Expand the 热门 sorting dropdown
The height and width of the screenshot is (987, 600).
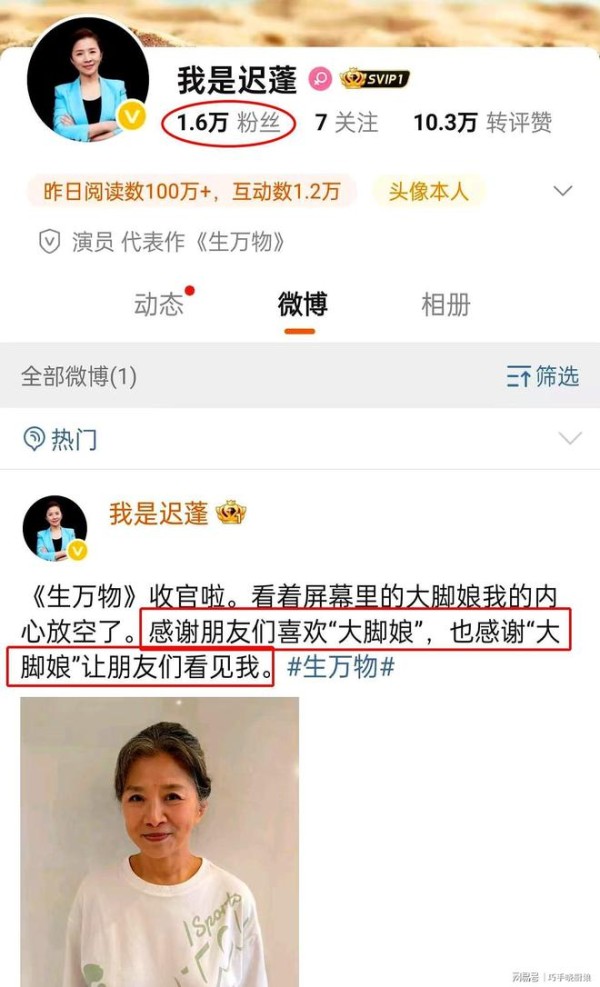coord(570,438)
